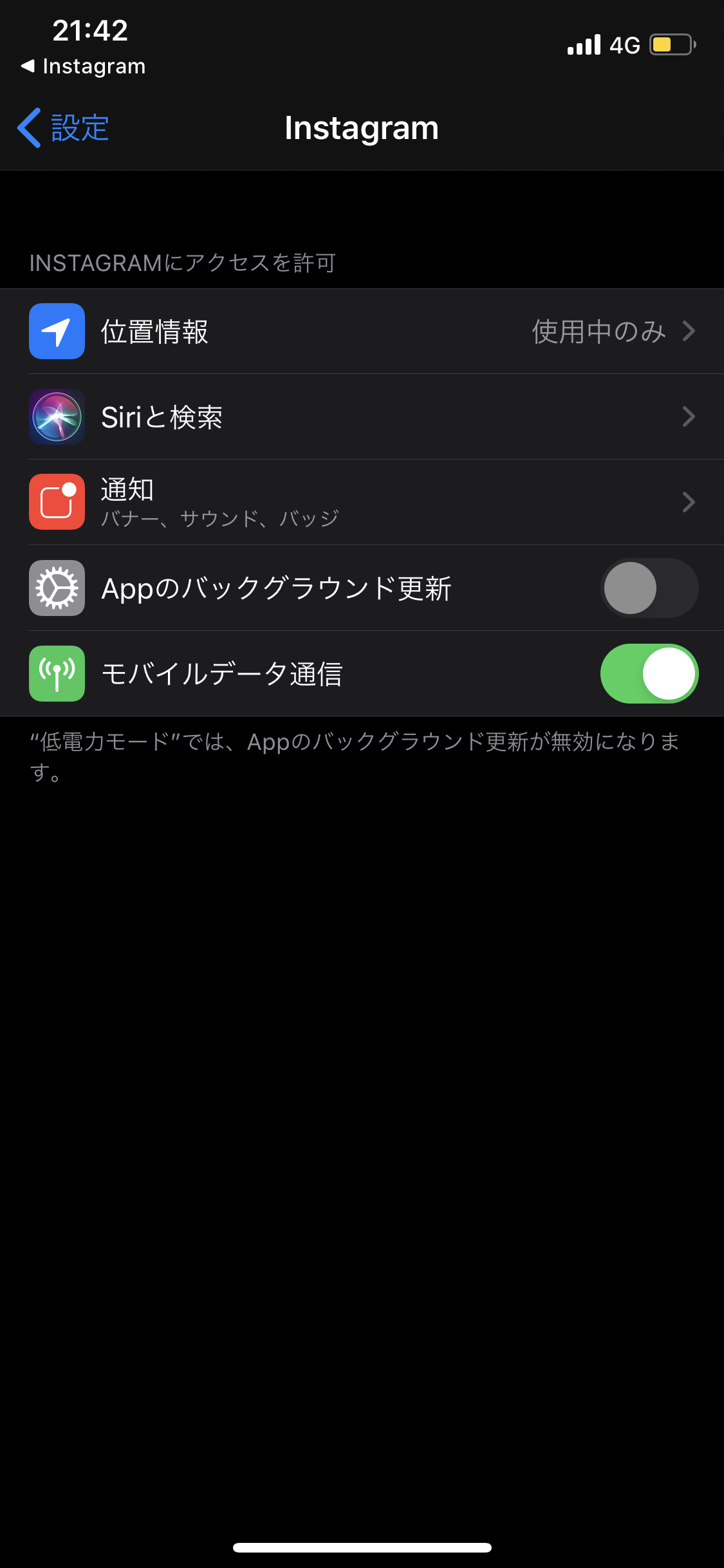The width and height of the screenshot is (724, 1568).
Task: Open Siriと検索 settings
Action: [x=362, y=417]
